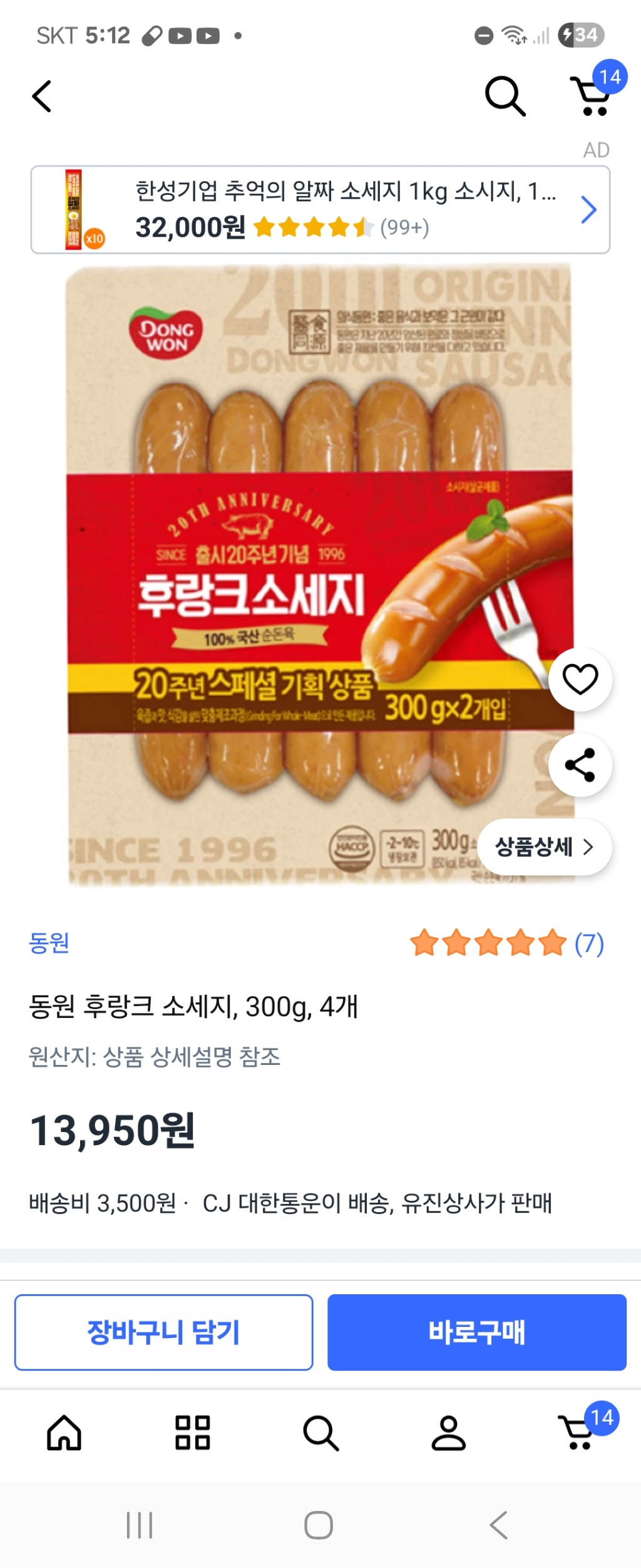Tap the five-star rating next to (7)

click(486, 944)
